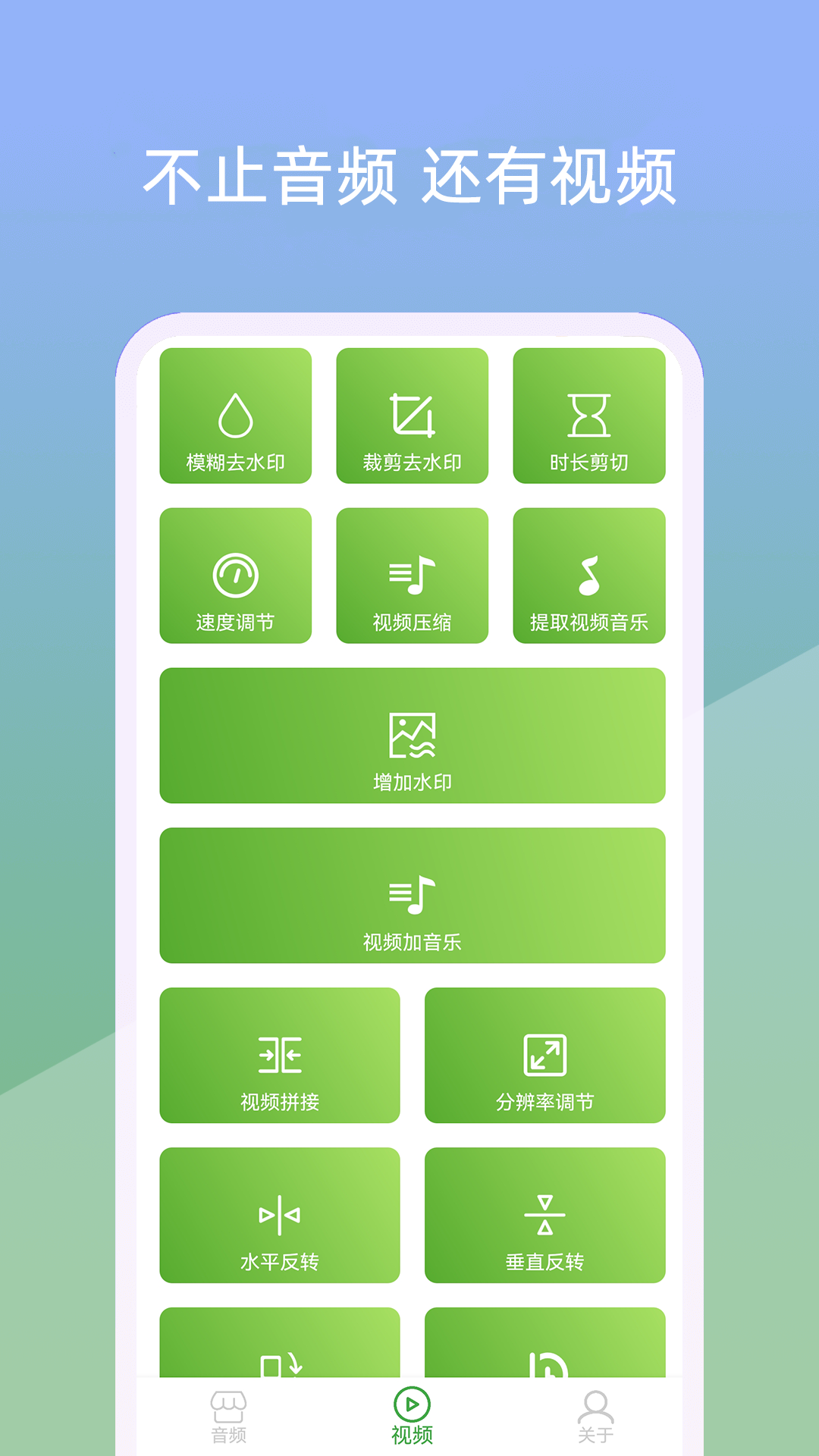The width and height of the screenshot is (819, 1456).
Task: Open the speedometer 速度调节 speed adjustment tool
Action: coord(235,575)
